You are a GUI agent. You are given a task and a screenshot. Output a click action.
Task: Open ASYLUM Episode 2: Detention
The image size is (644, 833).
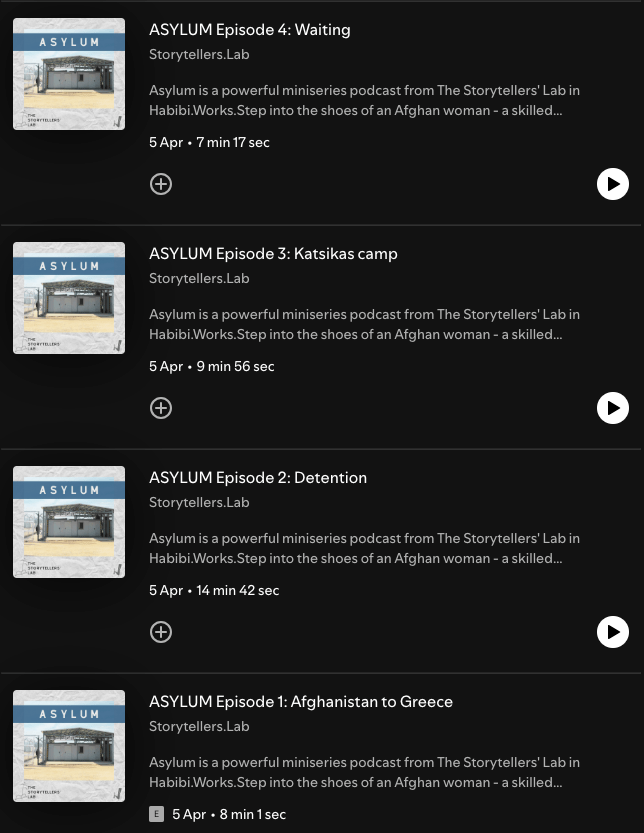[257, 478]
